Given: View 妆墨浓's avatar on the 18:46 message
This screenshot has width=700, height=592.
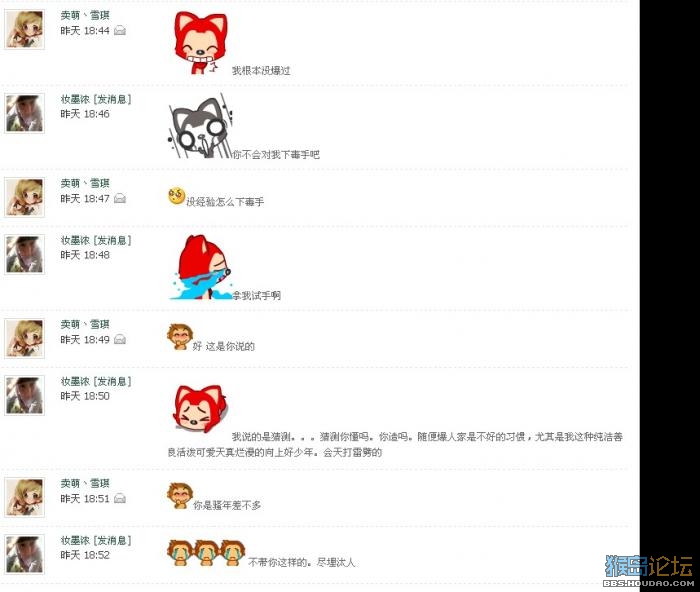Looking at the screenshot, I should (24, 113).
